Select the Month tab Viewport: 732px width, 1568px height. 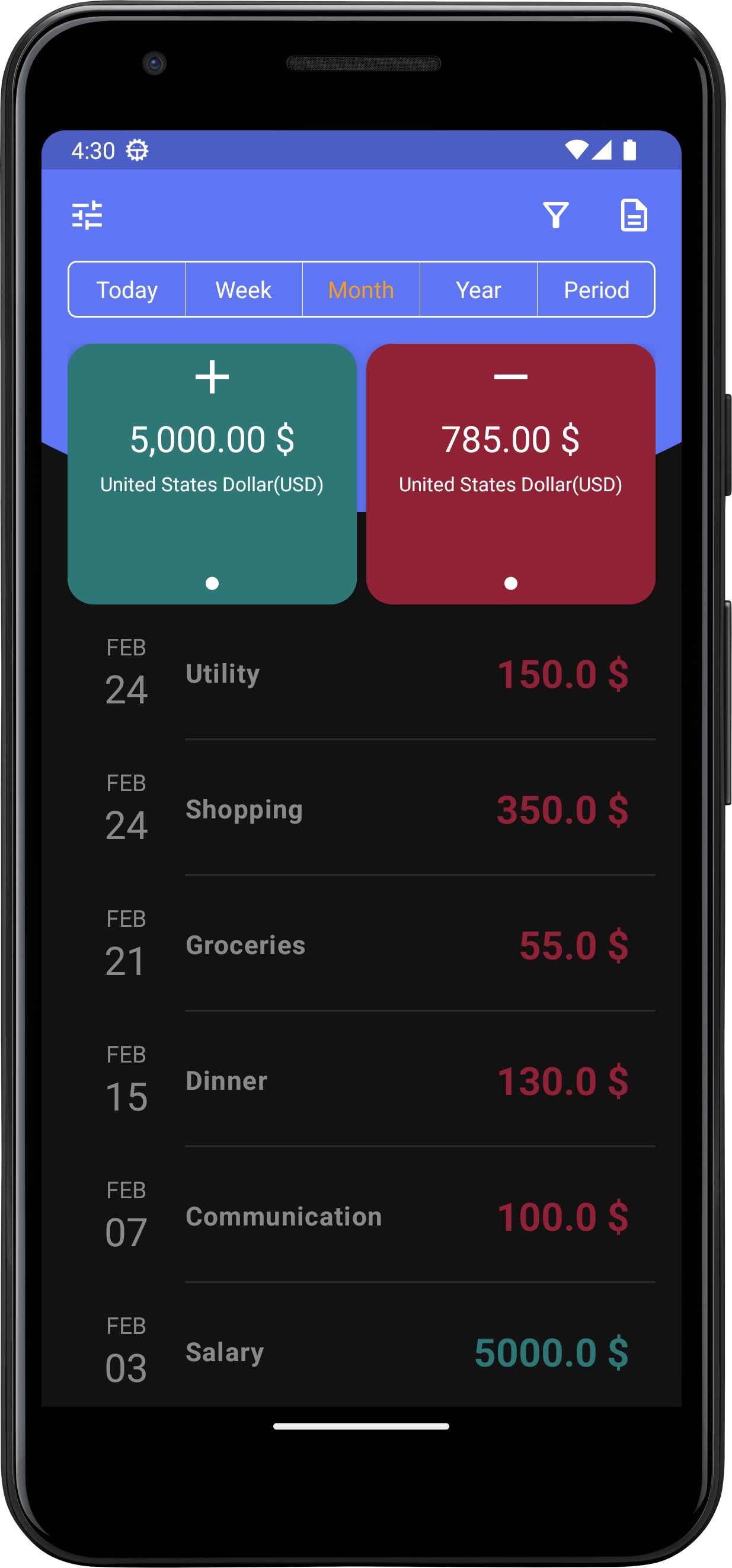[x=361, y=290]
